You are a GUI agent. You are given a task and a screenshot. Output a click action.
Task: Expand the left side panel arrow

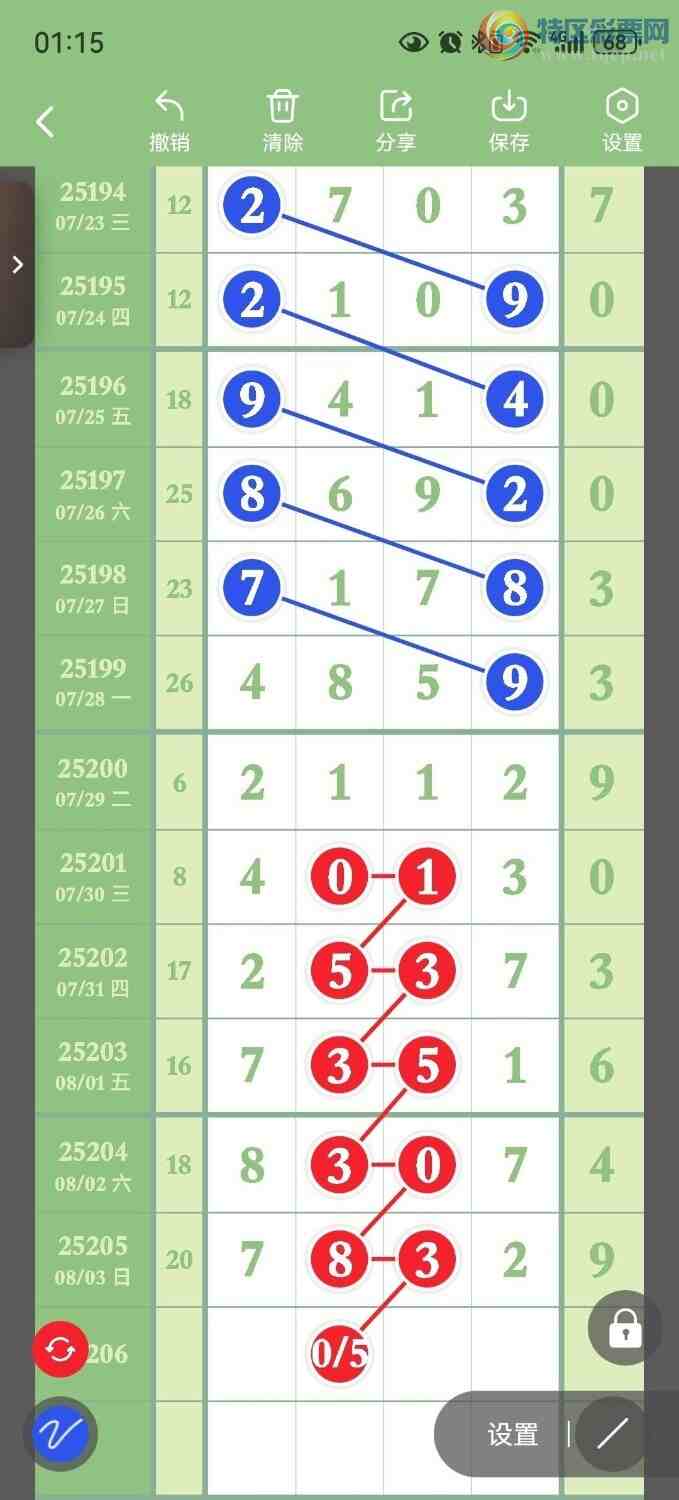click(17, 265)
